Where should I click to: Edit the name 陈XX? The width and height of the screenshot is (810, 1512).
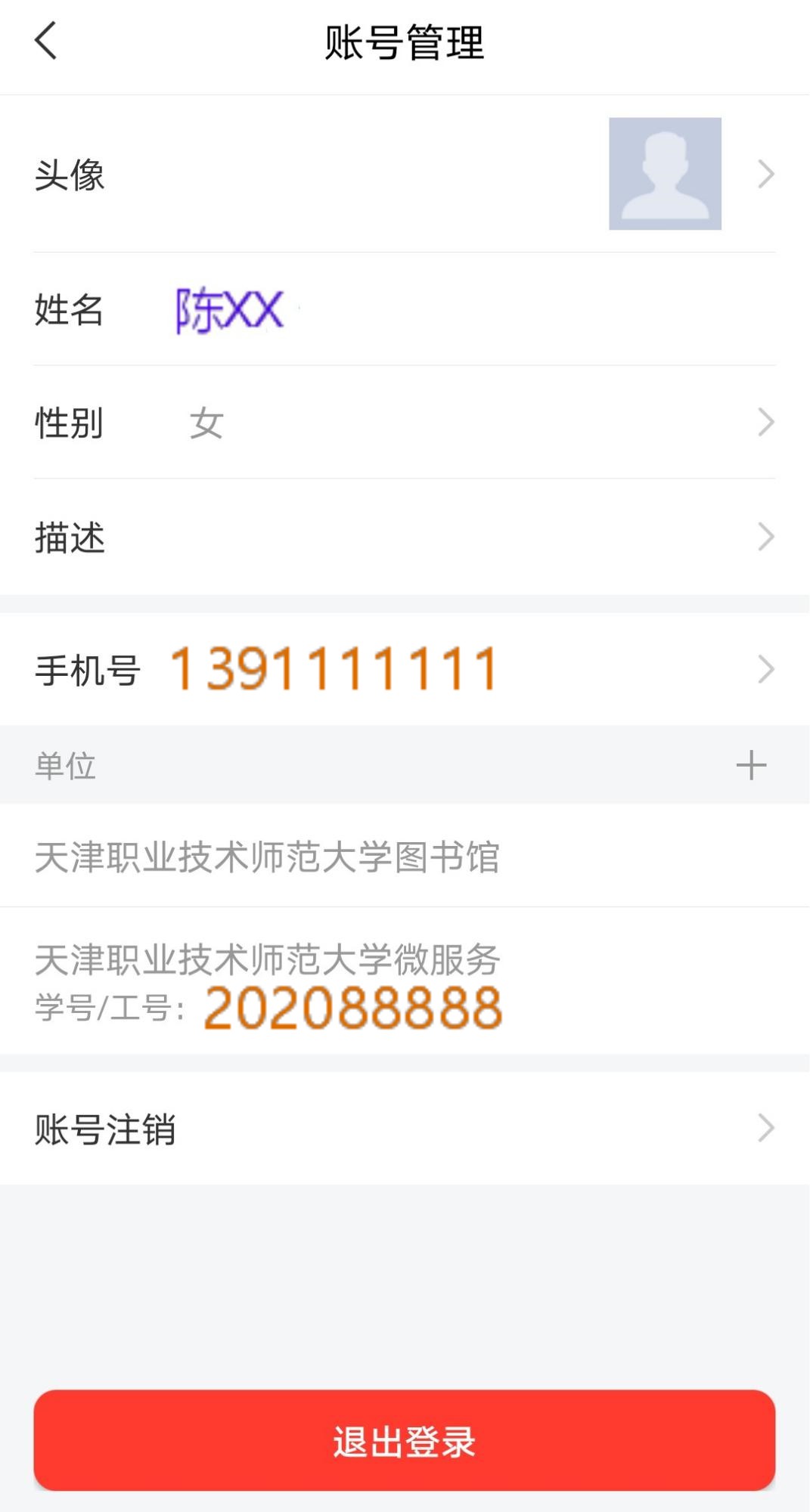pyautogui.click(x=227, y=308)
